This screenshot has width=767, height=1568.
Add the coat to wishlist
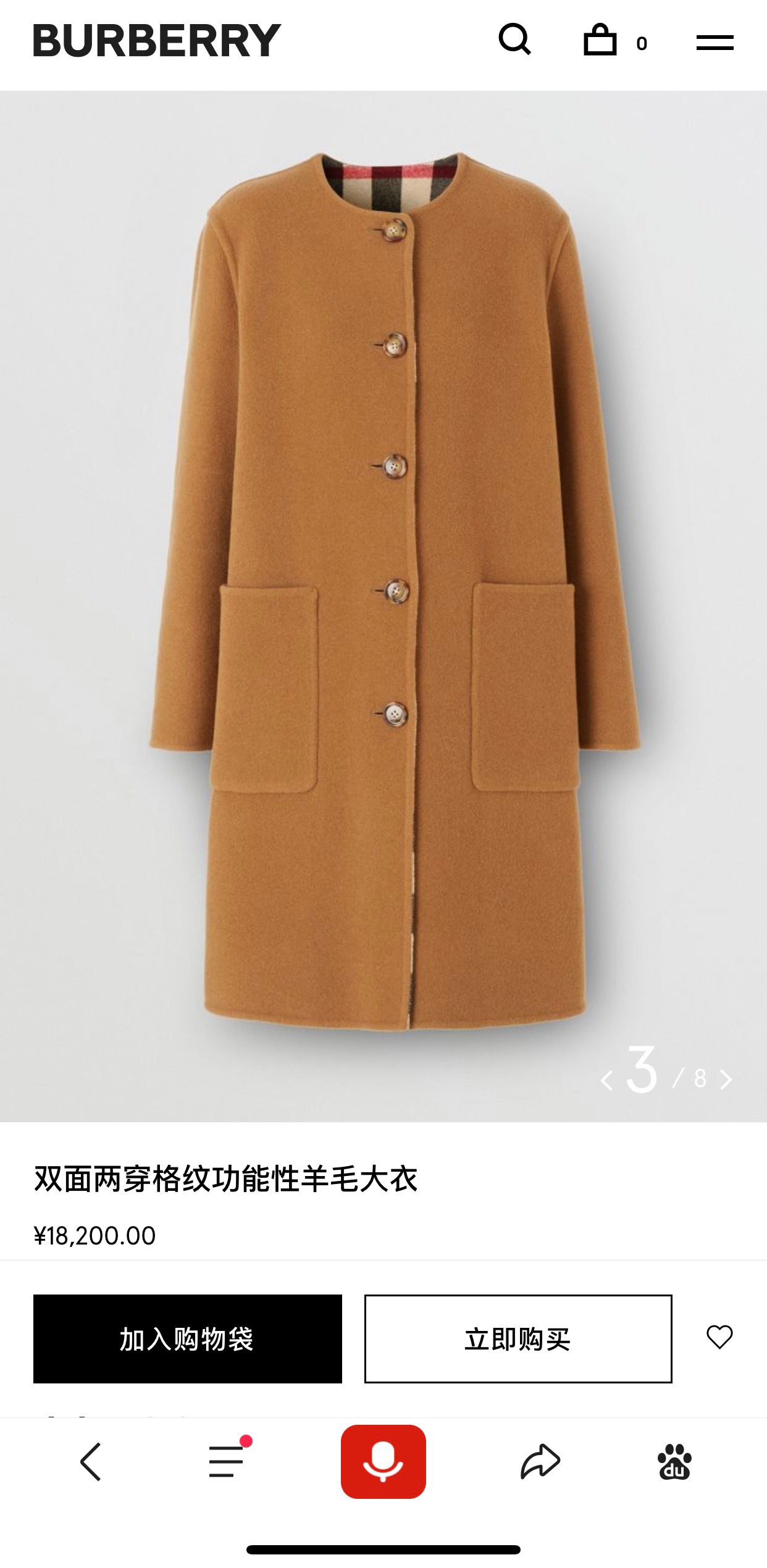pos(719,1337)
